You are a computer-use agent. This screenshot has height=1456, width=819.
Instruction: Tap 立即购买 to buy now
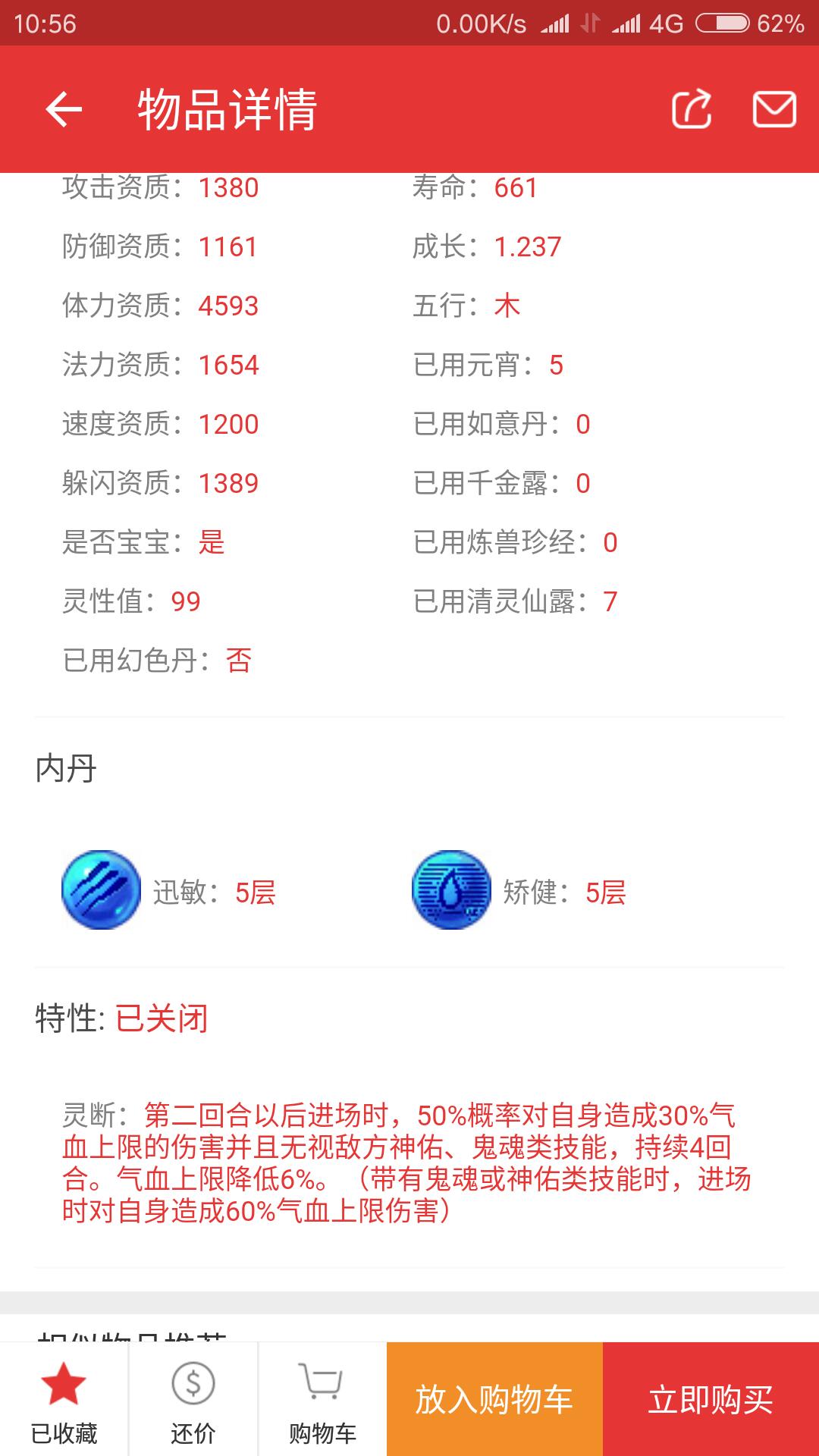tap(711, 1400)
